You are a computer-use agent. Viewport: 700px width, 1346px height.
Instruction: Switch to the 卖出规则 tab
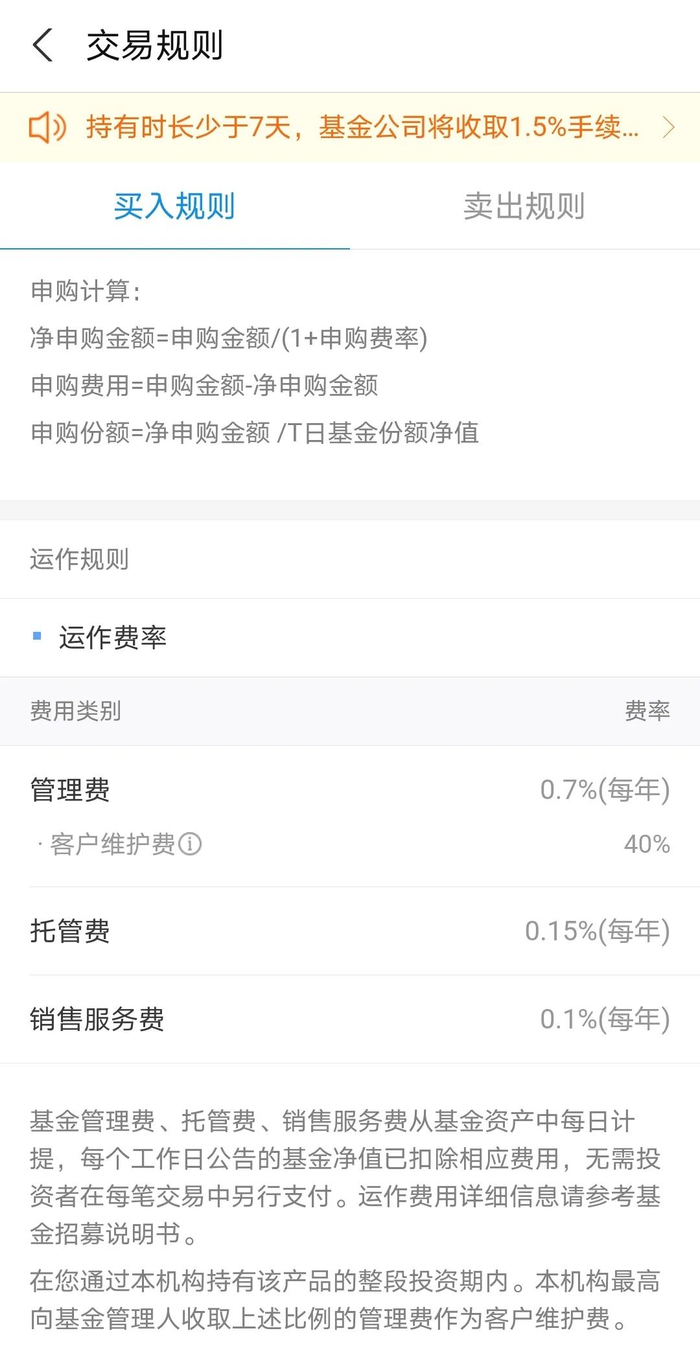(524, 206)
